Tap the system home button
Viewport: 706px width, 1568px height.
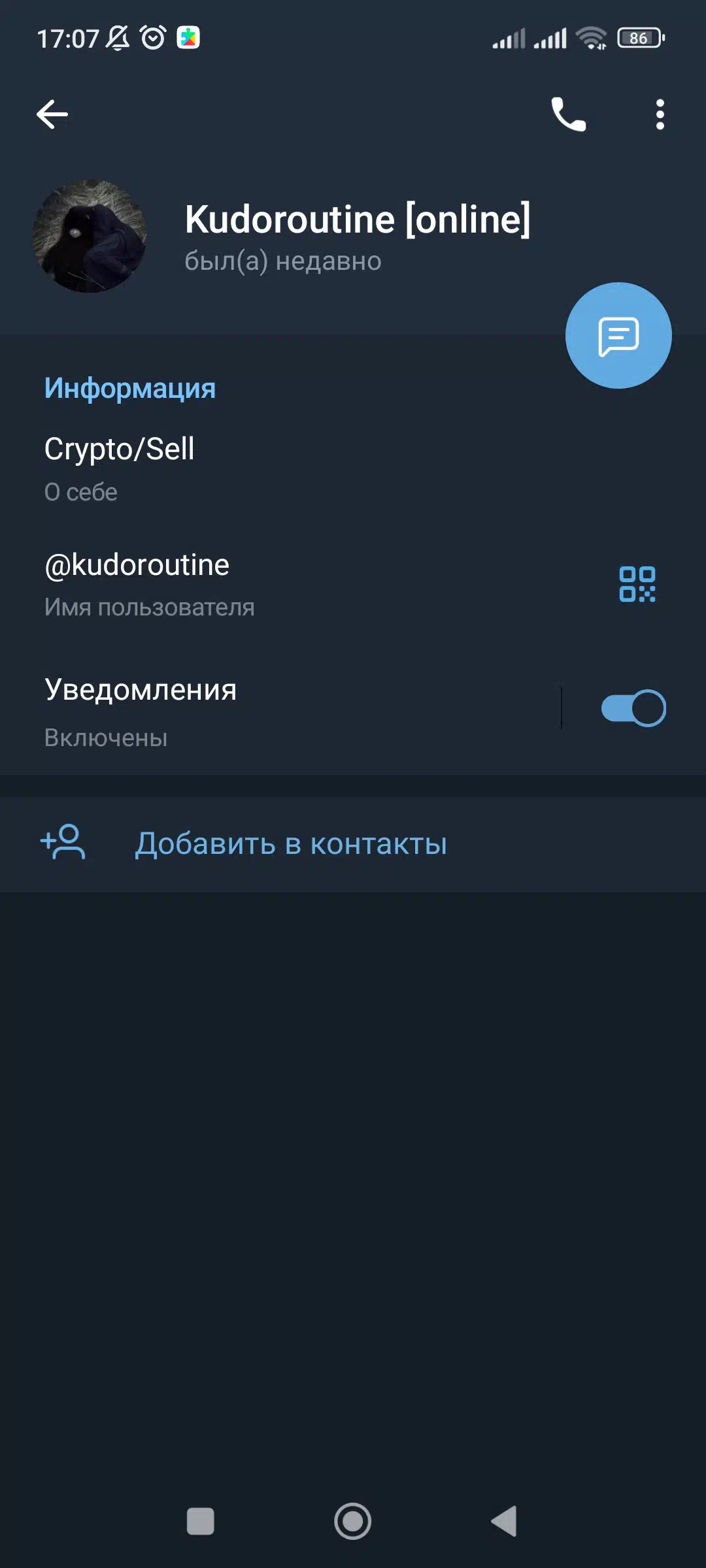(x=353, y=1521)
